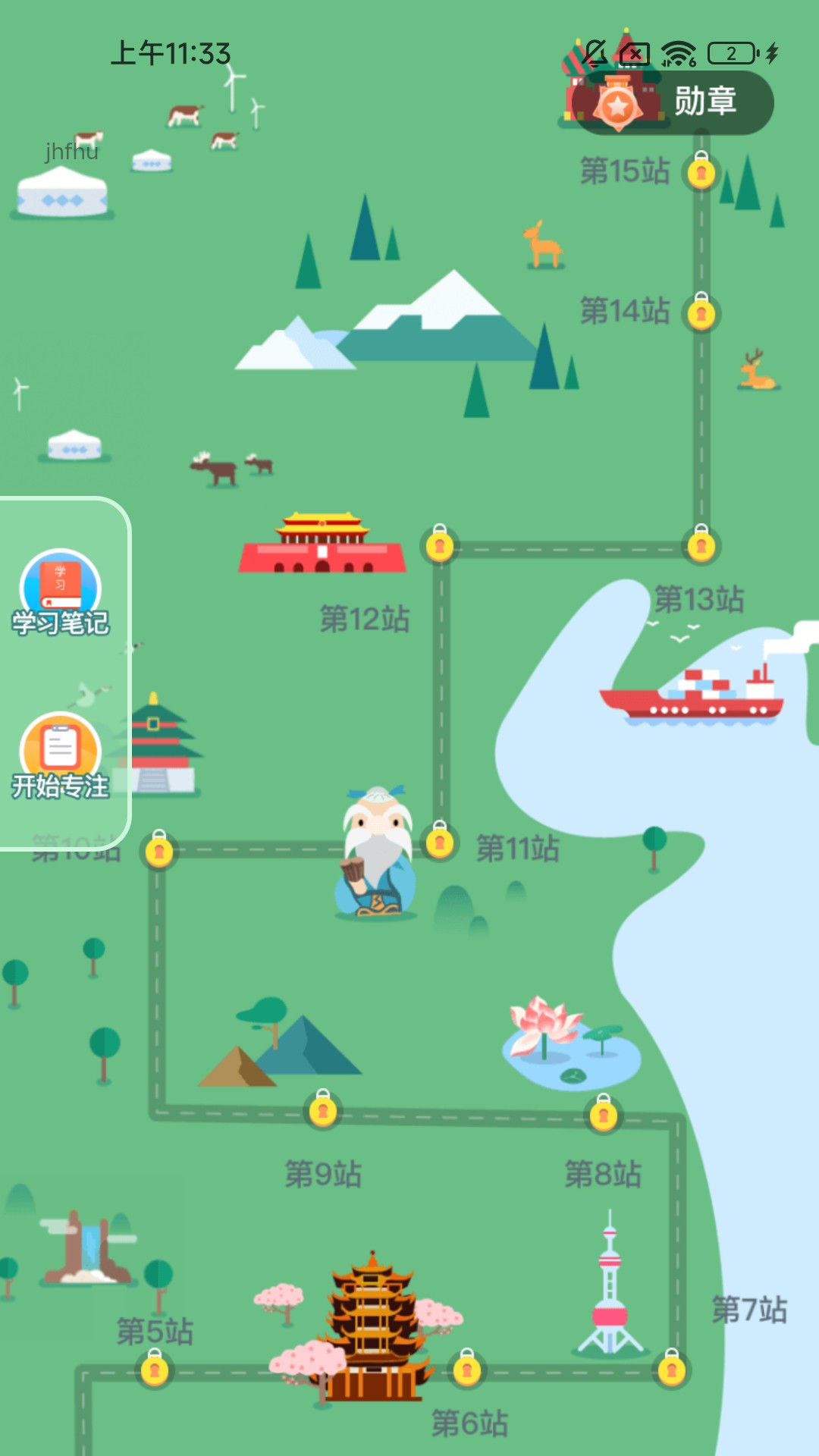Select the 第11站 station lock
This screenshot has width=819, height=1456.
(x=440, y=840)
